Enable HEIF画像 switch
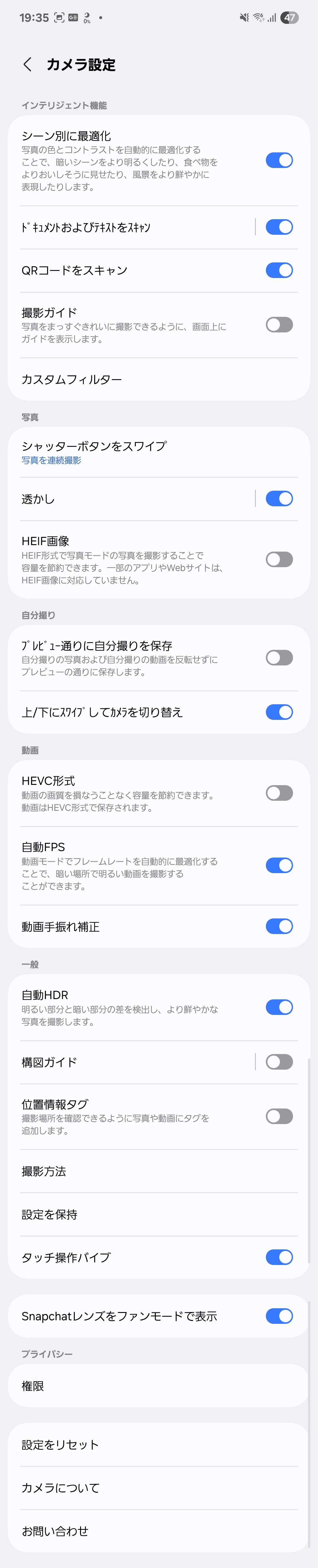Viewport: 318px width, 1568px height. (x=279, y=560)
